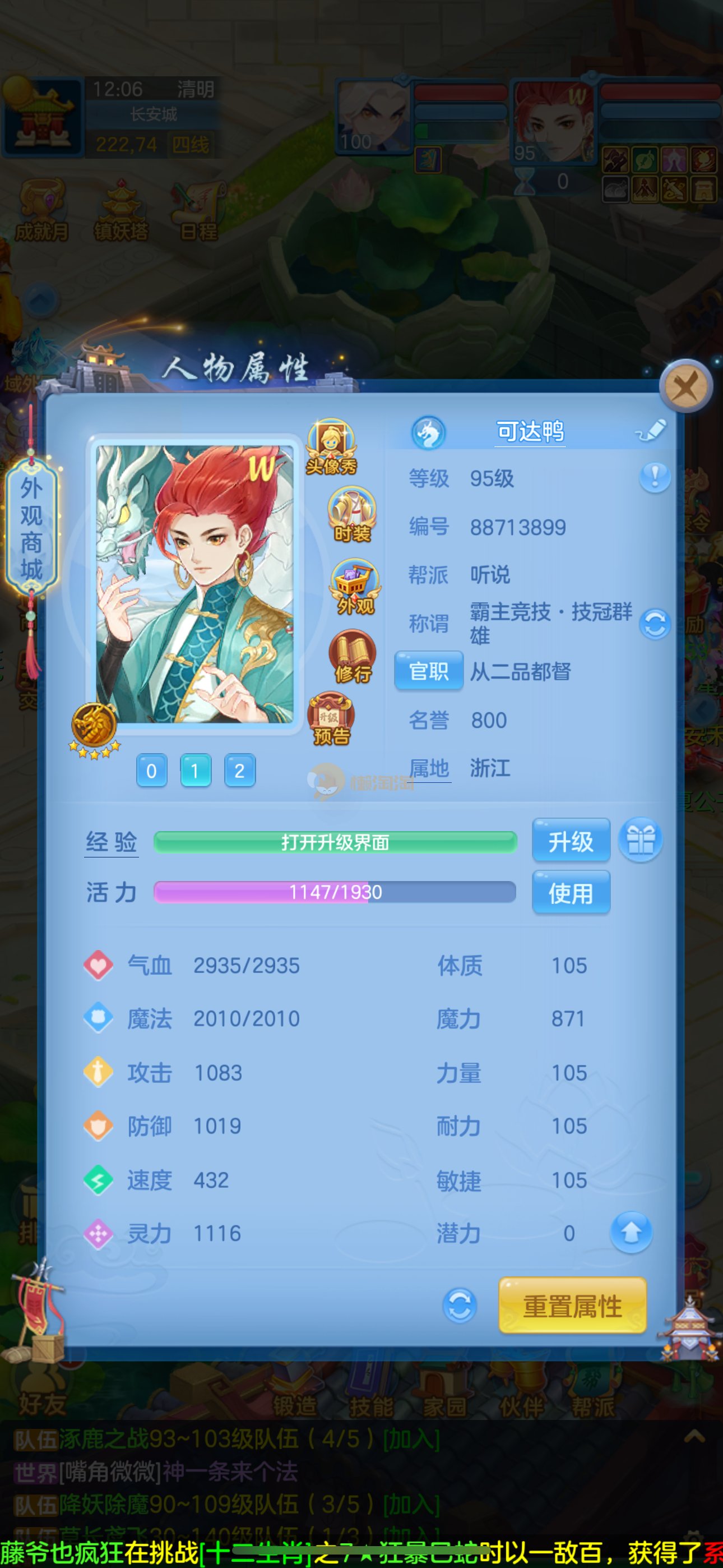This screenshot has height=1568, width=723.
Task: Open the 外观商城 side tab
Action: (x=31, y=528)
